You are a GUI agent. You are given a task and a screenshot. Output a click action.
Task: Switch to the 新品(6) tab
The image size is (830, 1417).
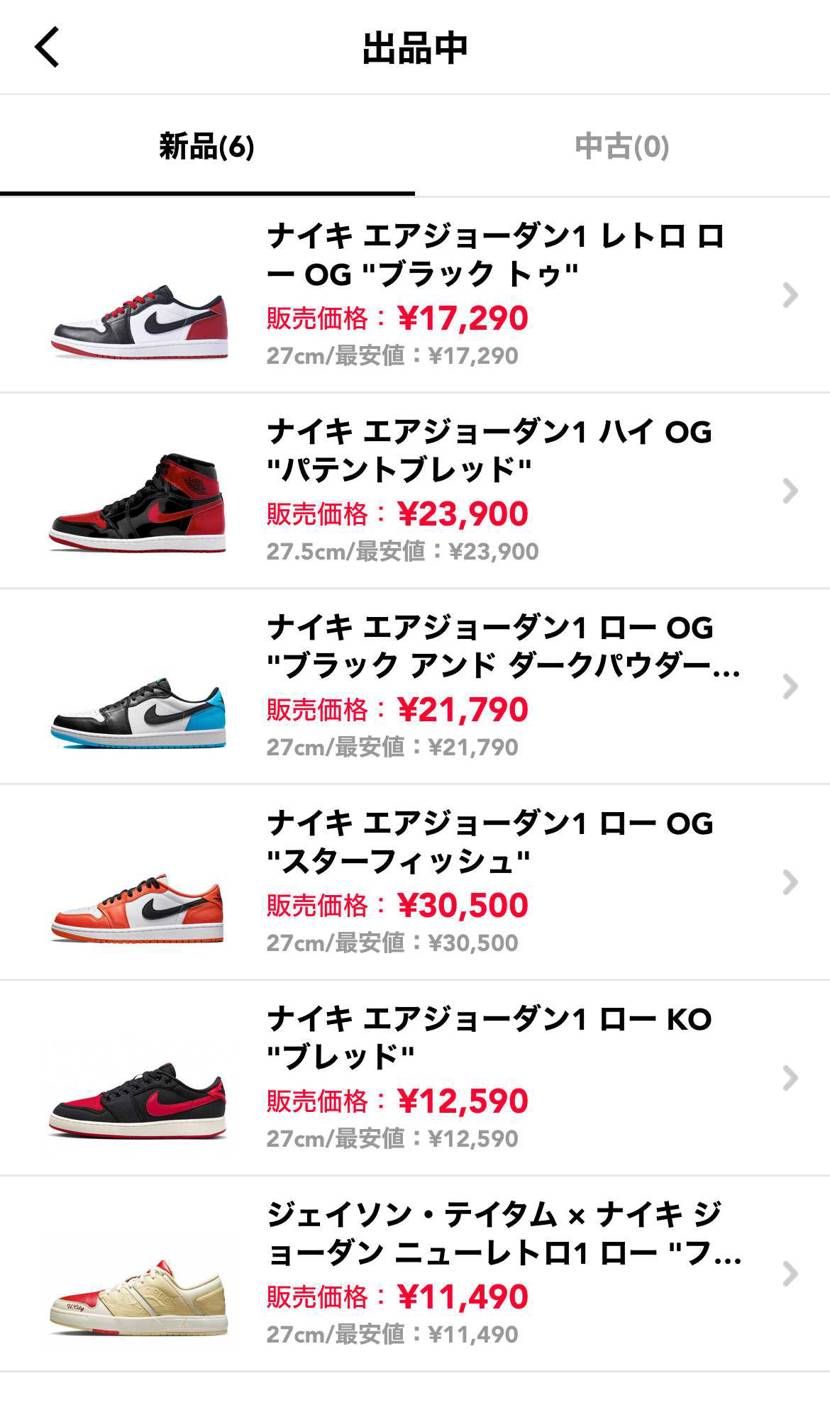coord(207,147)
